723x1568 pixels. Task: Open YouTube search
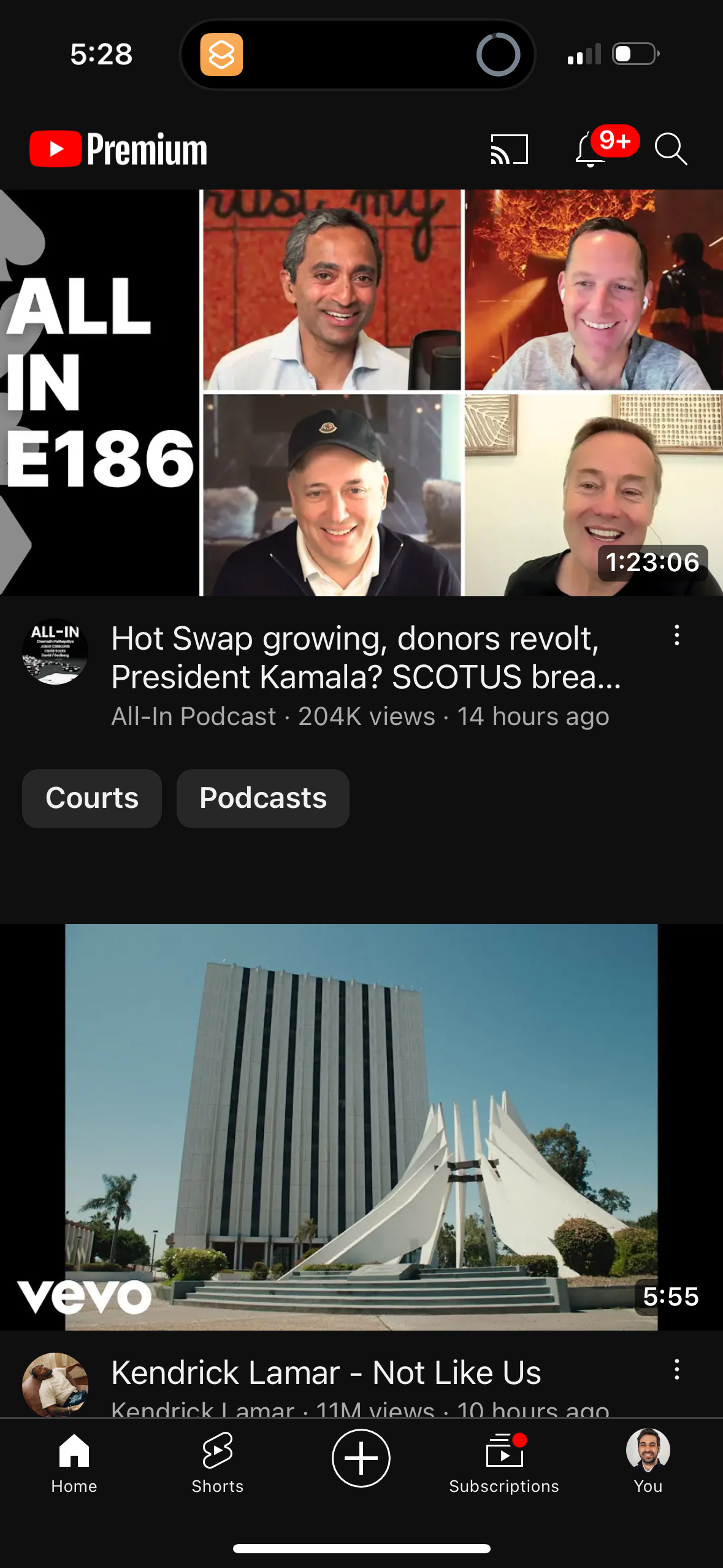pos(670,150)
